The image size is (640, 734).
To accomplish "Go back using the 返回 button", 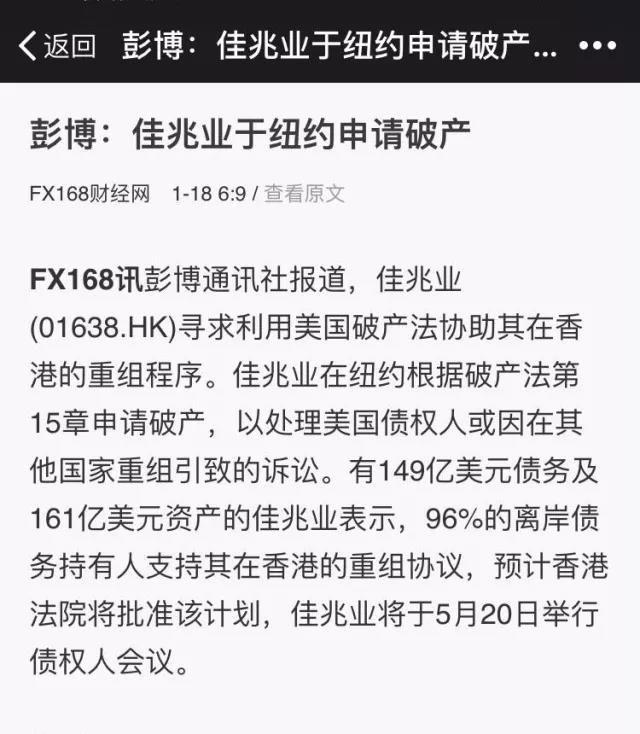I will [x=58, y=45].
